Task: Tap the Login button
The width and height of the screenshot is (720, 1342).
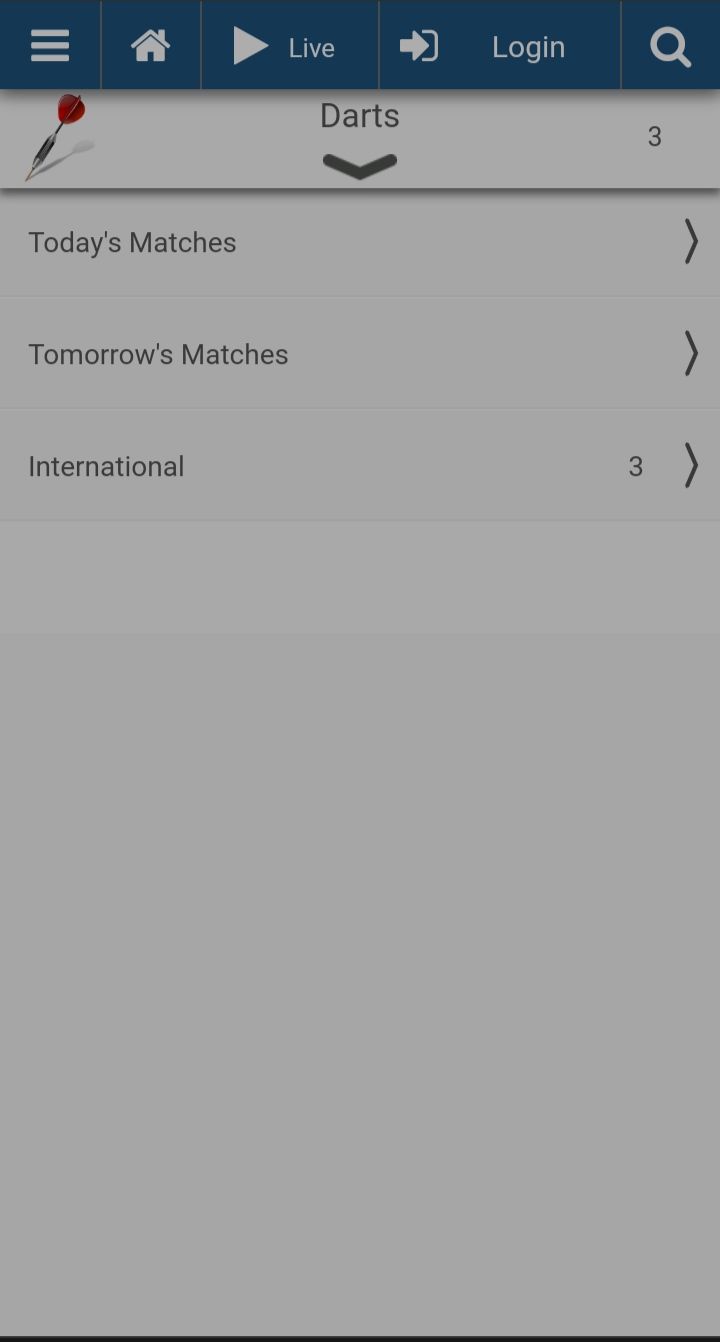Action: (x=499, y=46)
